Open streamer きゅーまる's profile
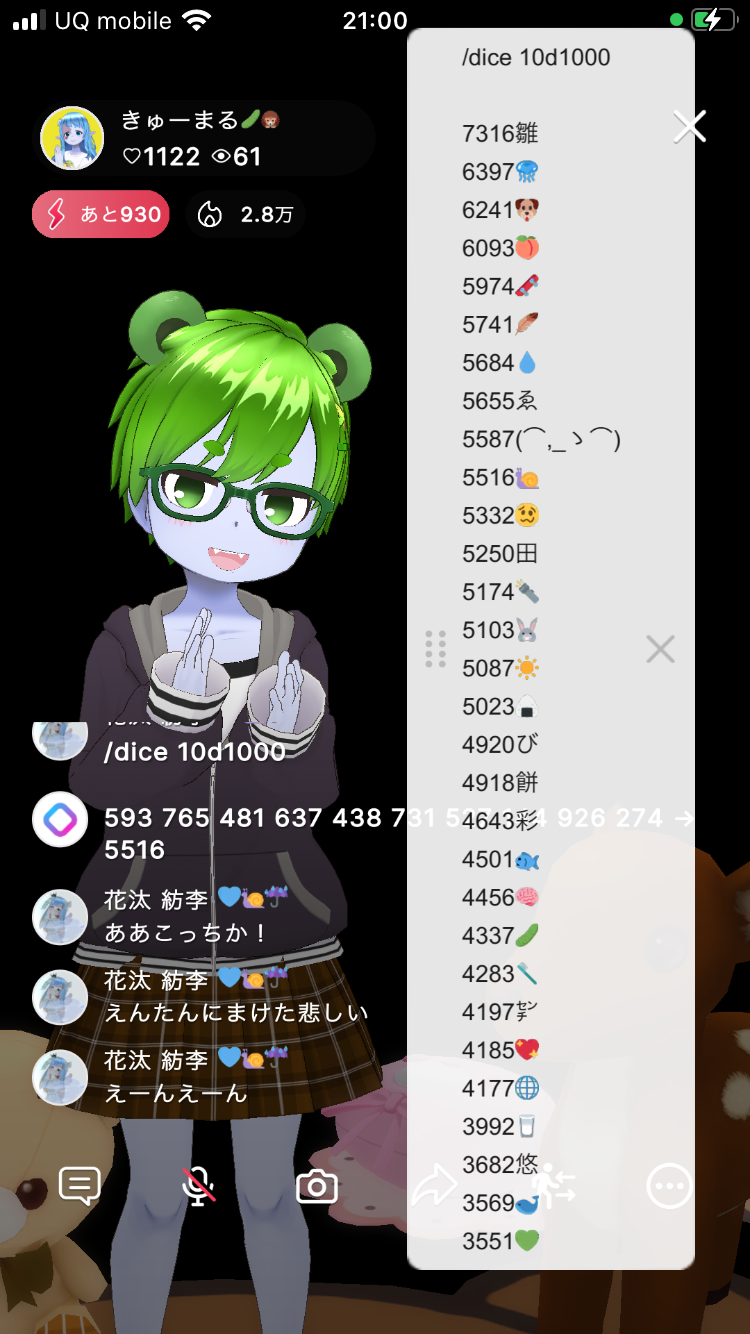This screenshot has width=750, height=1334. pyautogui.click(x=72, y=138)
